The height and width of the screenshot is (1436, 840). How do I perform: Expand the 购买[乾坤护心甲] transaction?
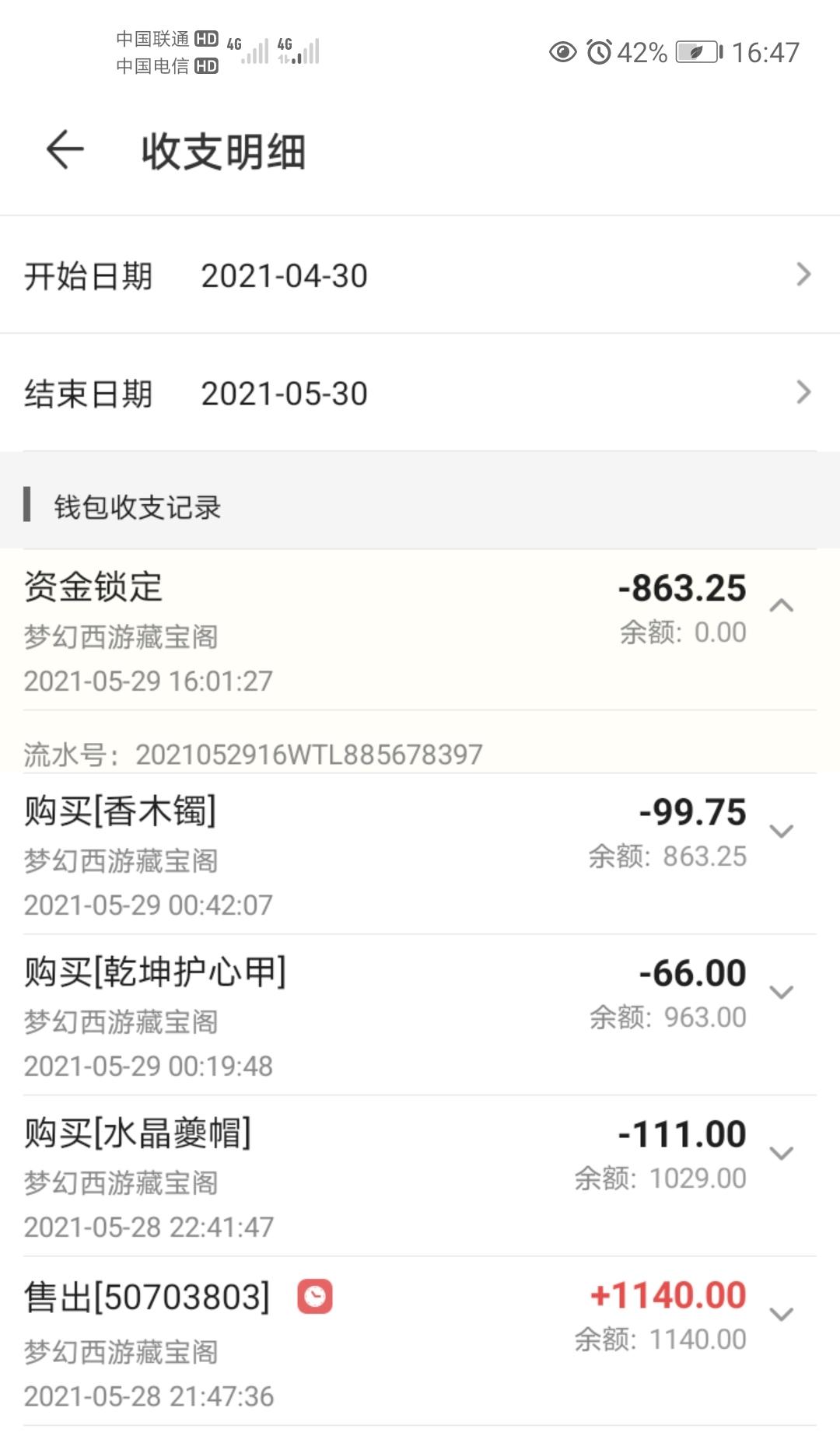click(x=782, y=992)
